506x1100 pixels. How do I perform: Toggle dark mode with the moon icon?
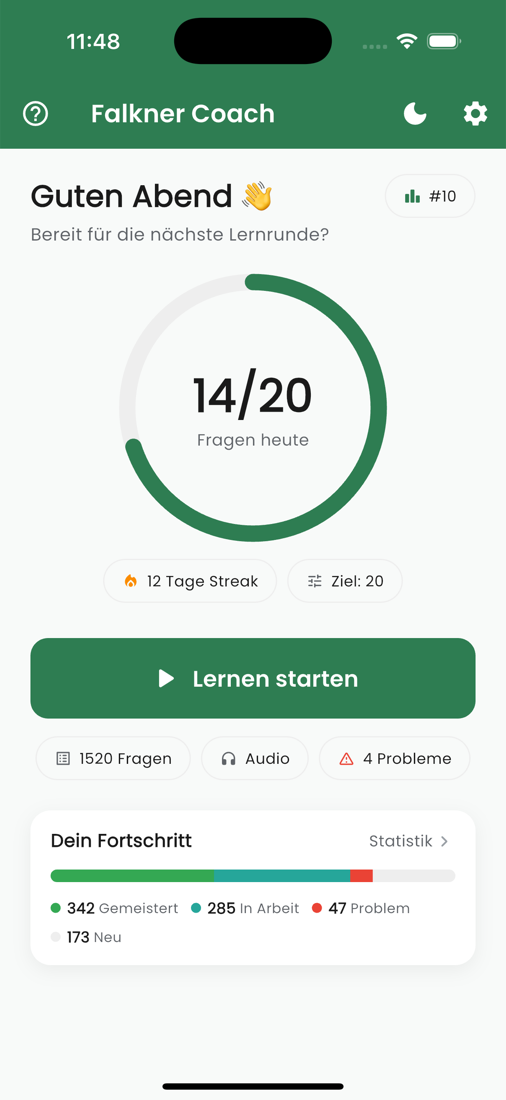coord(415,113)
